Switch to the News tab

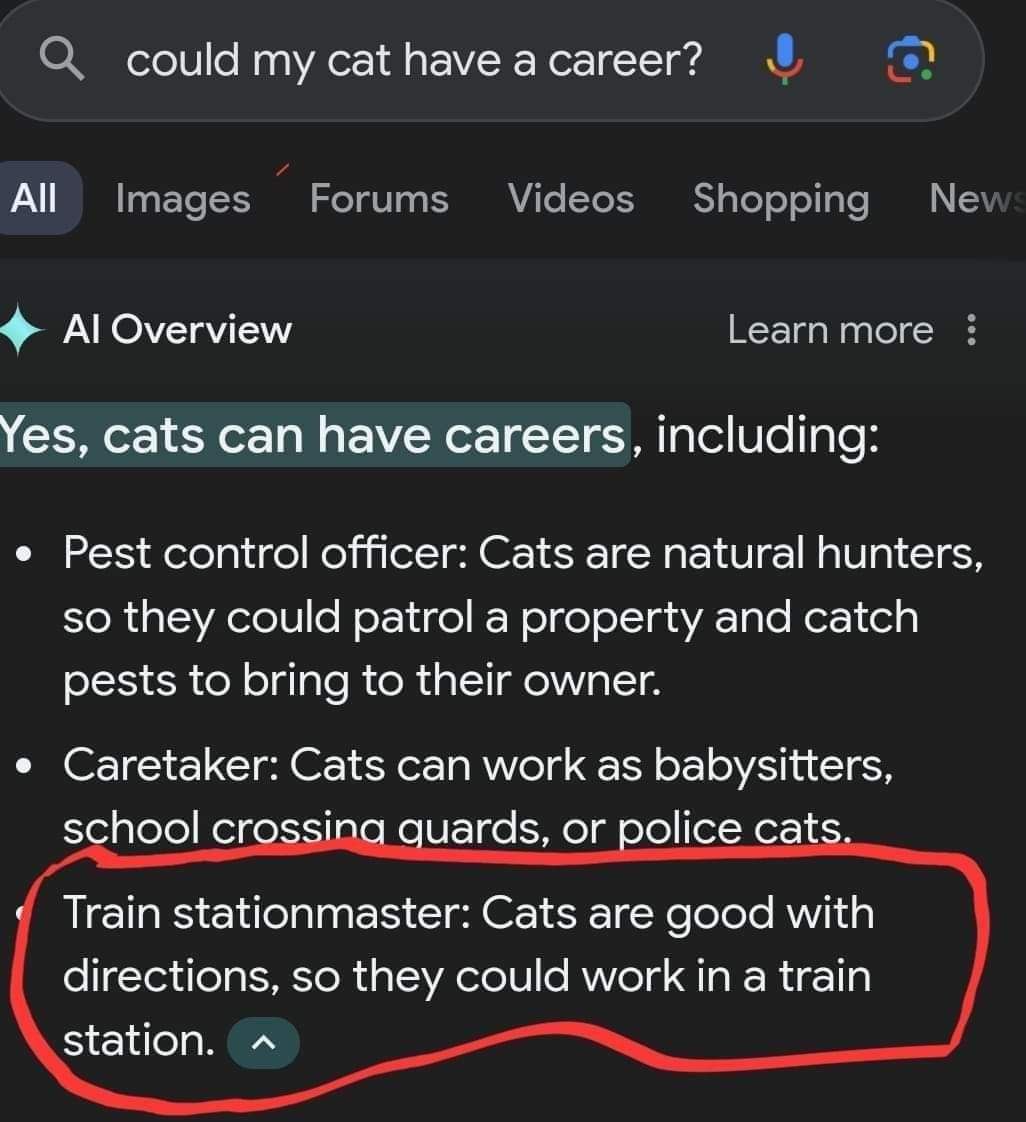[x=975, y=198]
